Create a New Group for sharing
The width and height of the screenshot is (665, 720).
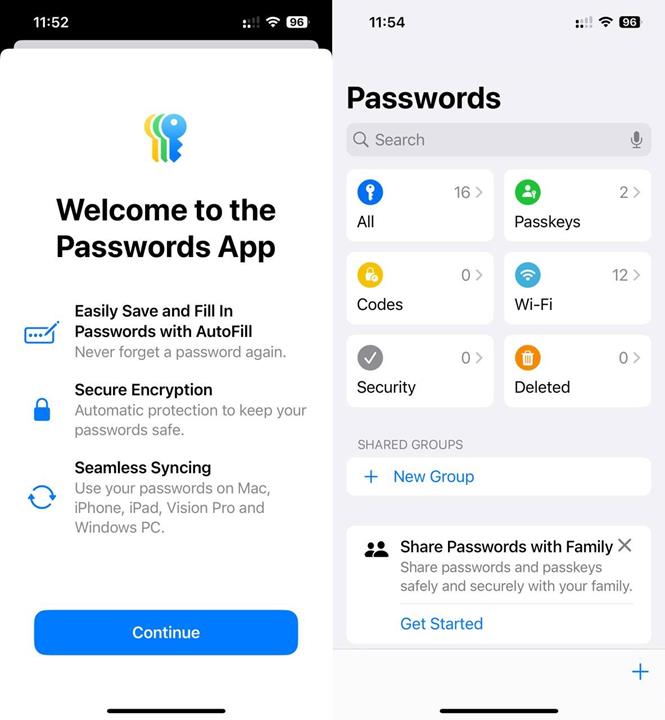point(432,477)
